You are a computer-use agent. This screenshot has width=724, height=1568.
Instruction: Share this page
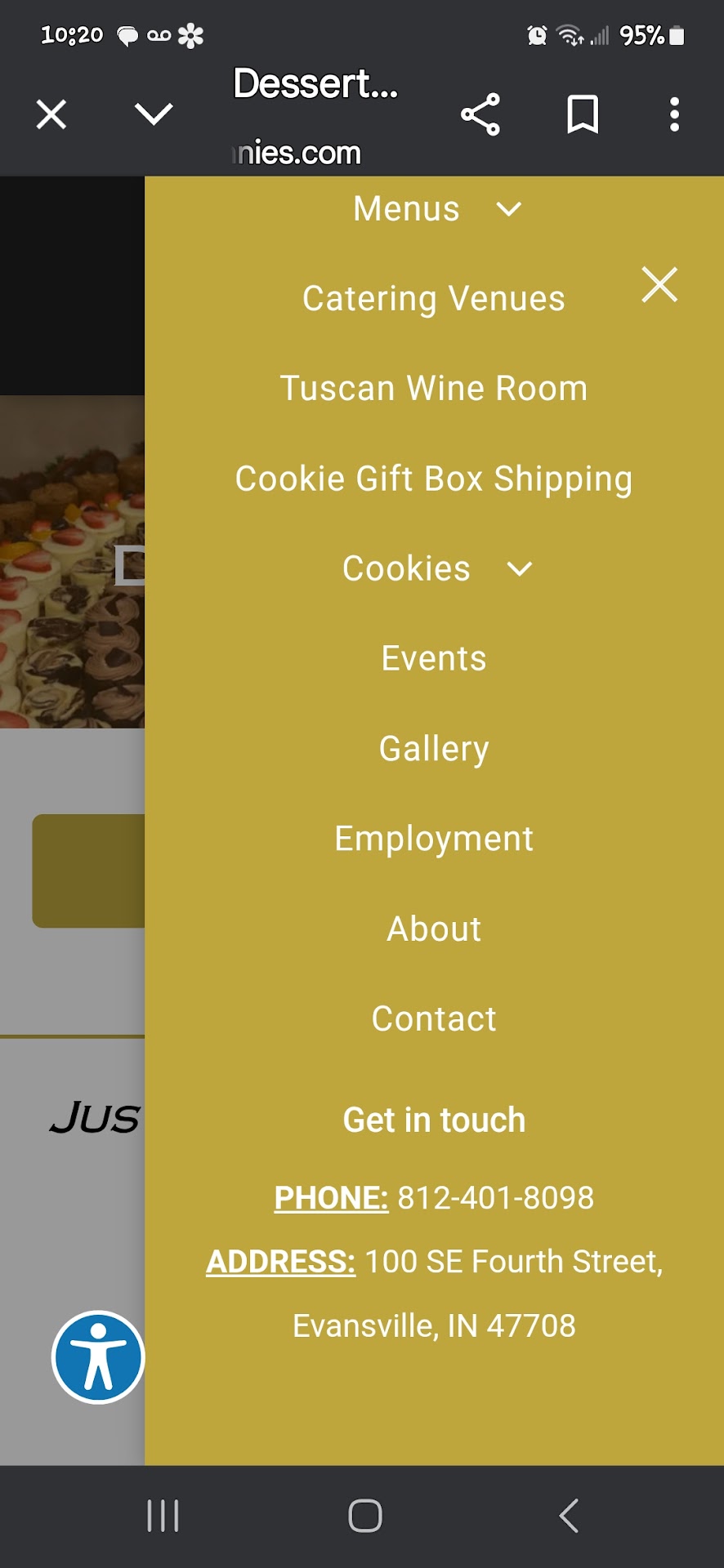click(x=480, y=114)
